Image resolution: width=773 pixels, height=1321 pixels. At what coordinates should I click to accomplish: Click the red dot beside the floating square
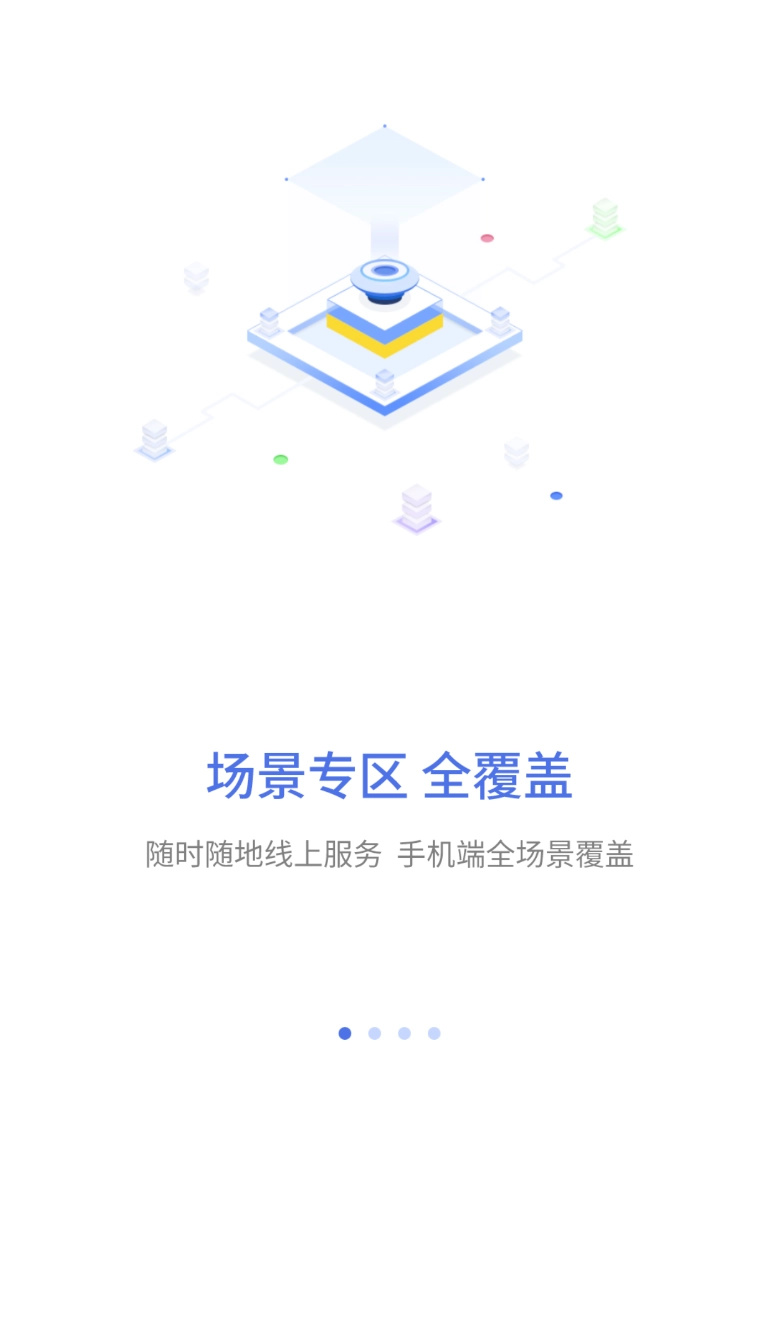coord(487,237)
